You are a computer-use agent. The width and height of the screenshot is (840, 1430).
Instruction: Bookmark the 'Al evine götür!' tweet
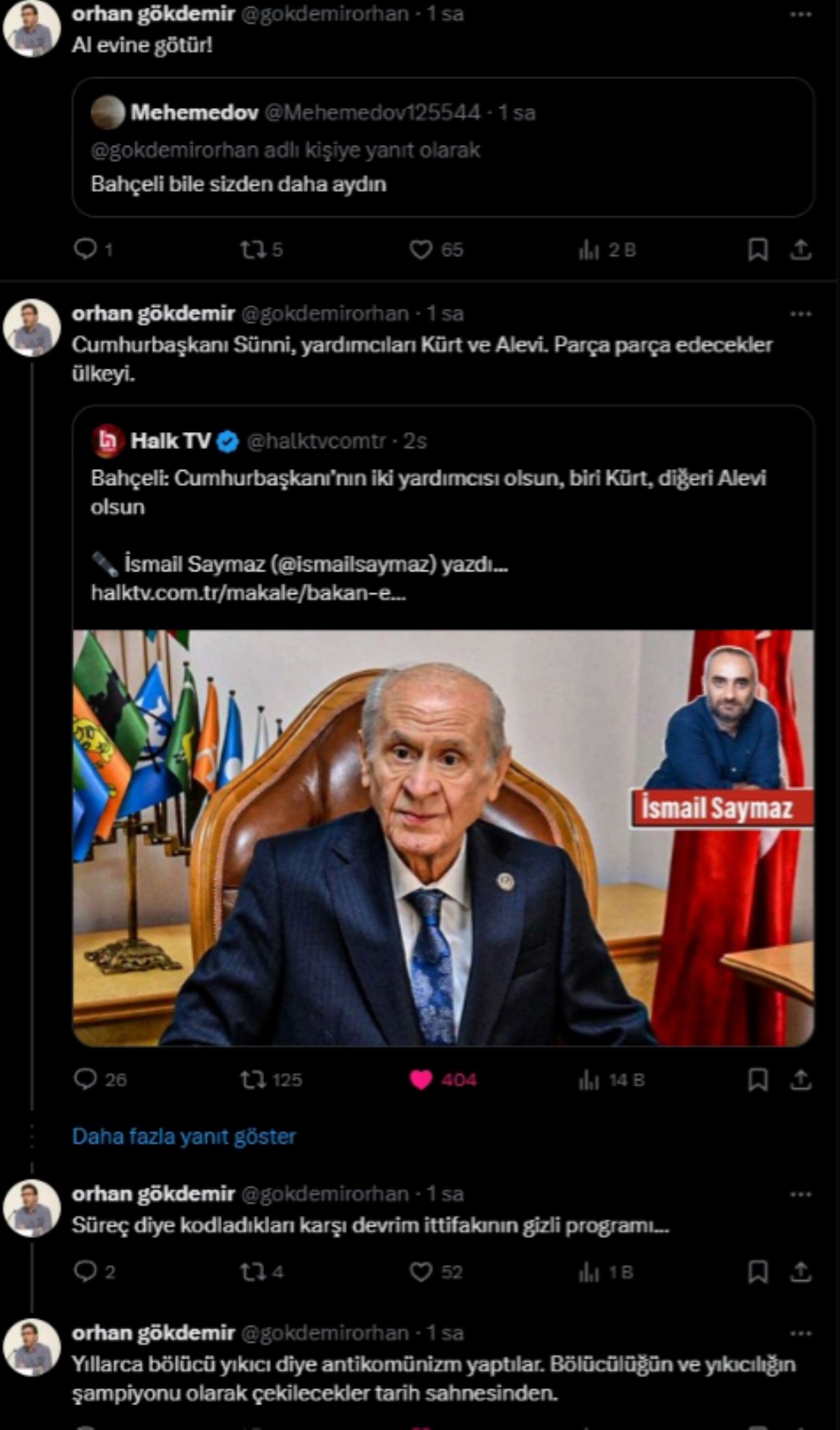757,249
